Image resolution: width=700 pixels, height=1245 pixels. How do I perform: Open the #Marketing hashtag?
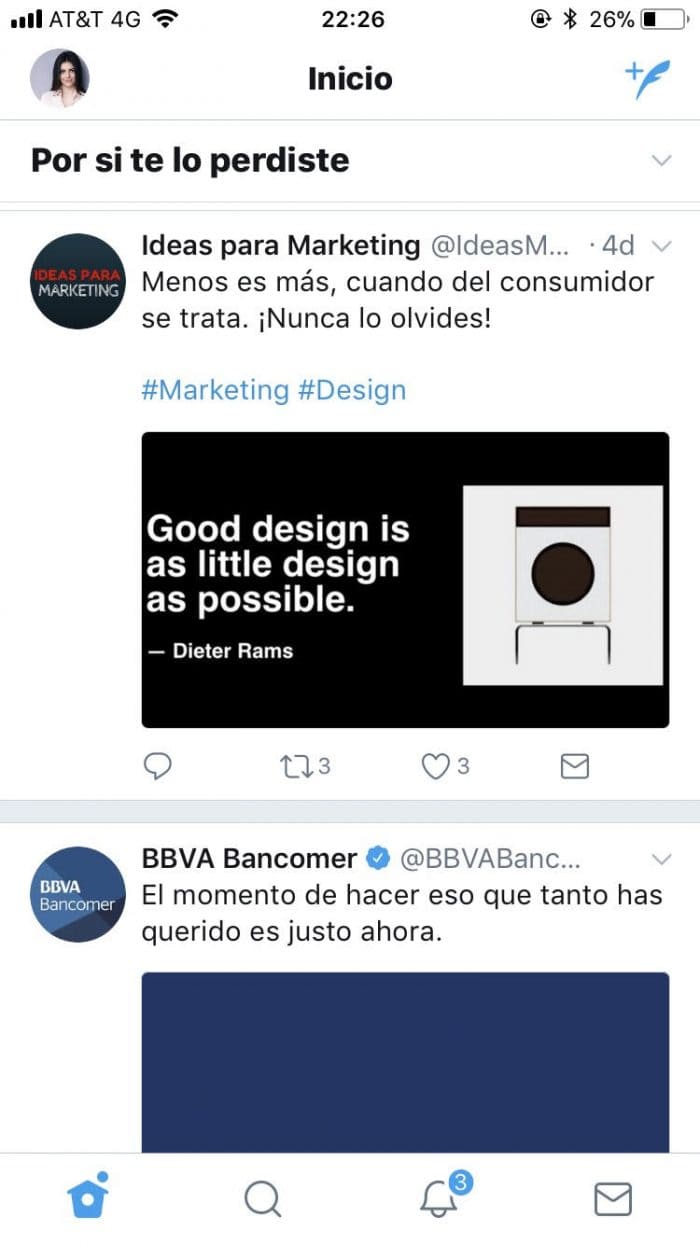pos(215,390)
